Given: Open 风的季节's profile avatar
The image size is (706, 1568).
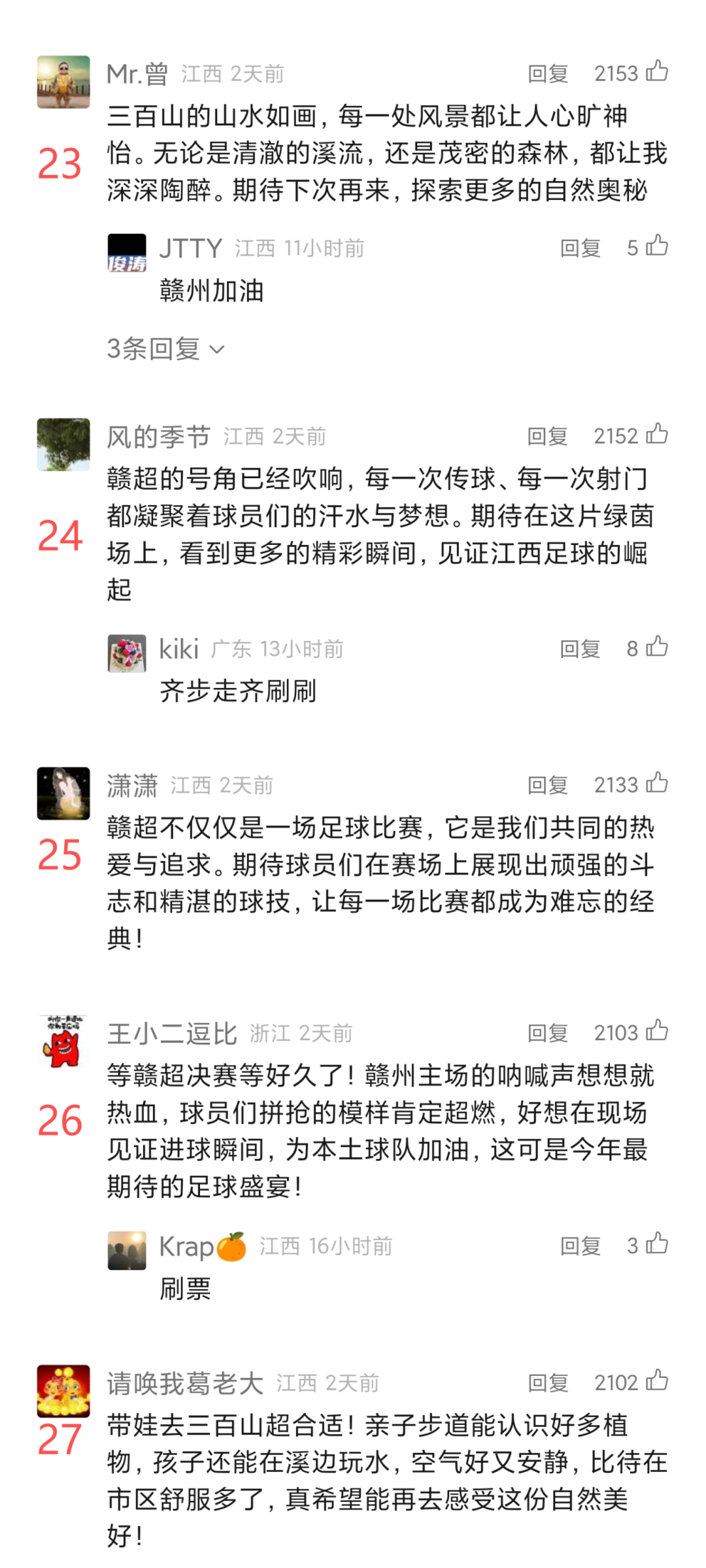Looking at the screenshot, I should click(63, 444).
